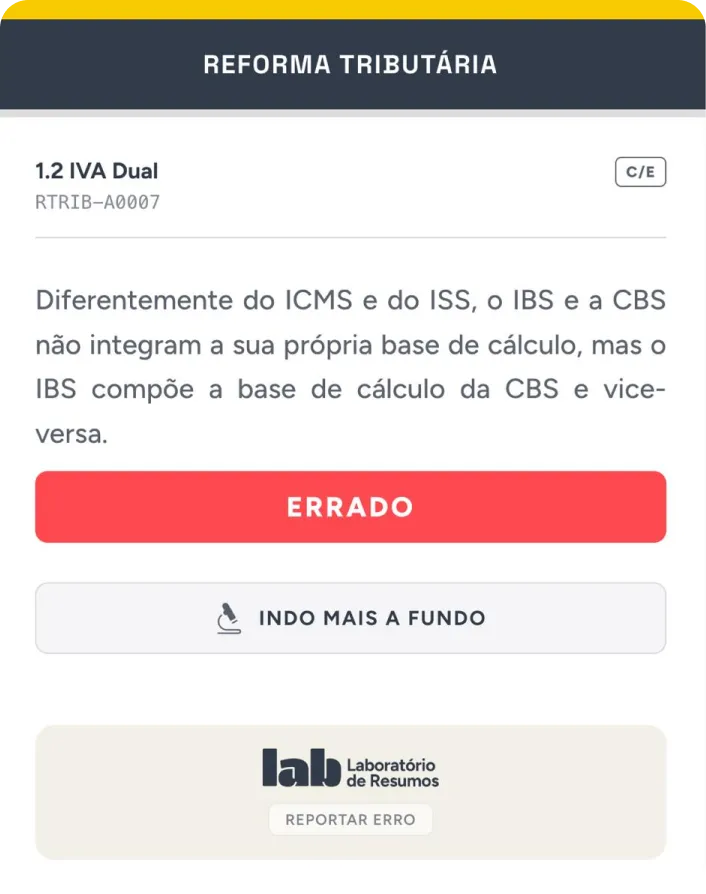Tap the red ERRADO answer button
This screenshot has height=894, width=706.
(350, 507)
